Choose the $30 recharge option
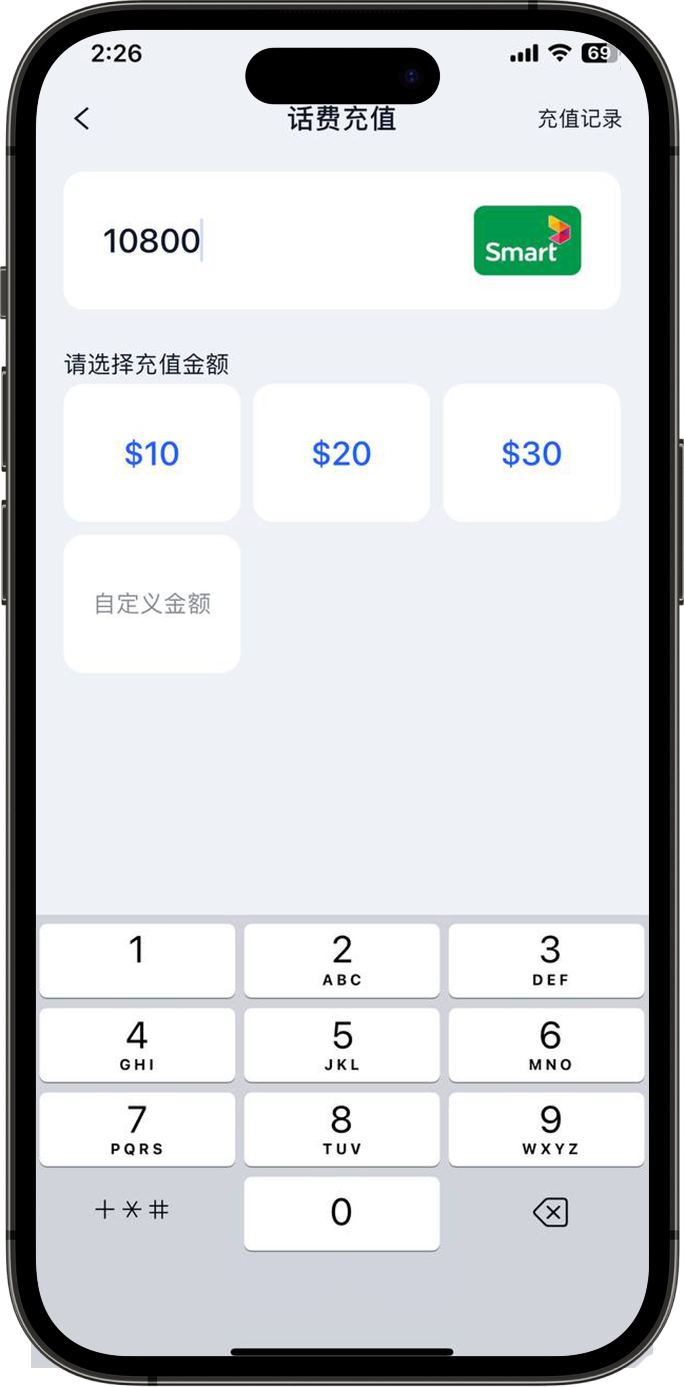The image size is (684, 1387). pyautogui.click(x=531, y=453)
